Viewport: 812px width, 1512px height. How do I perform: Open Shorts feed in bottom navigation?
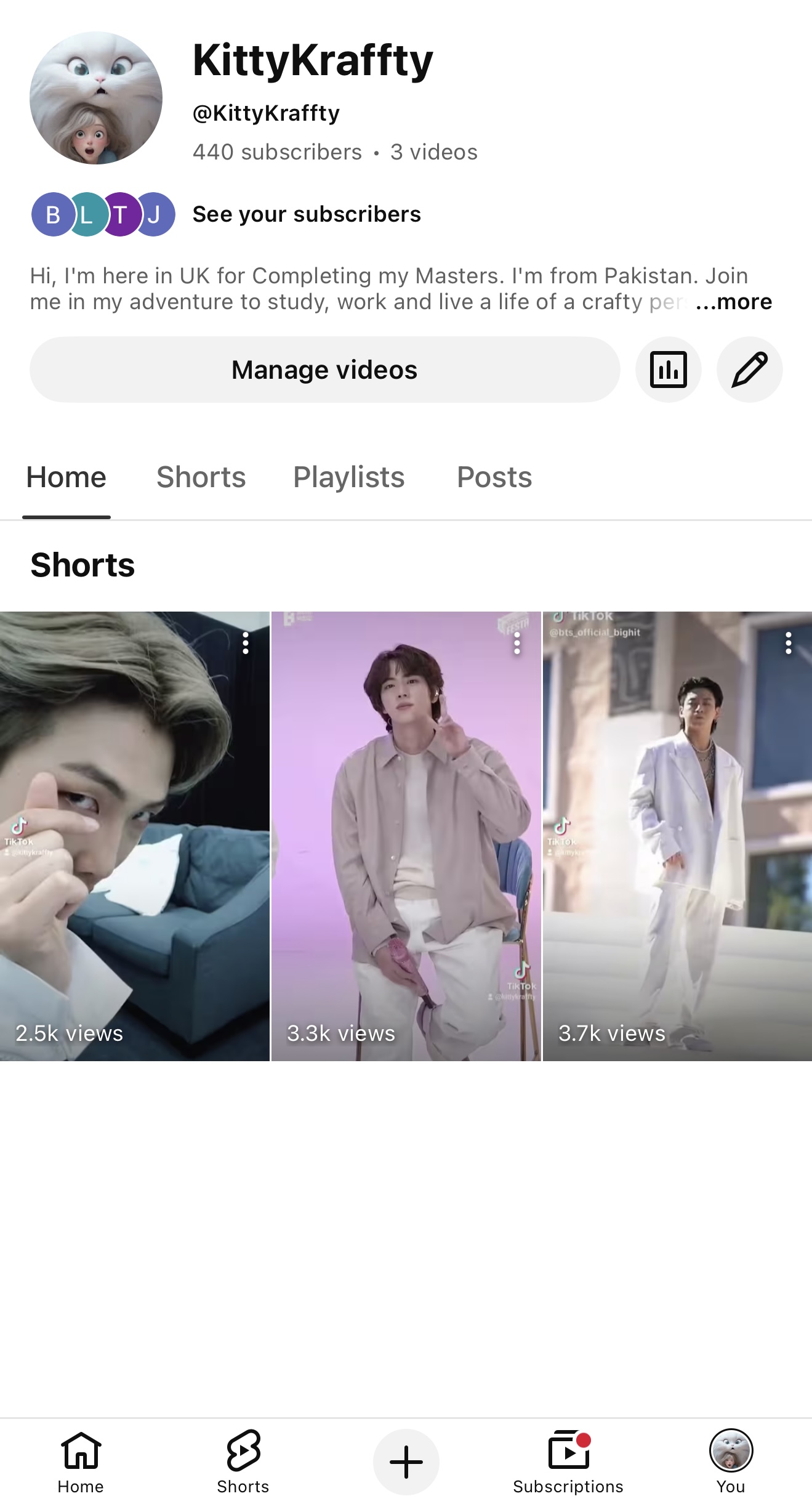[x=243, y=1461]
